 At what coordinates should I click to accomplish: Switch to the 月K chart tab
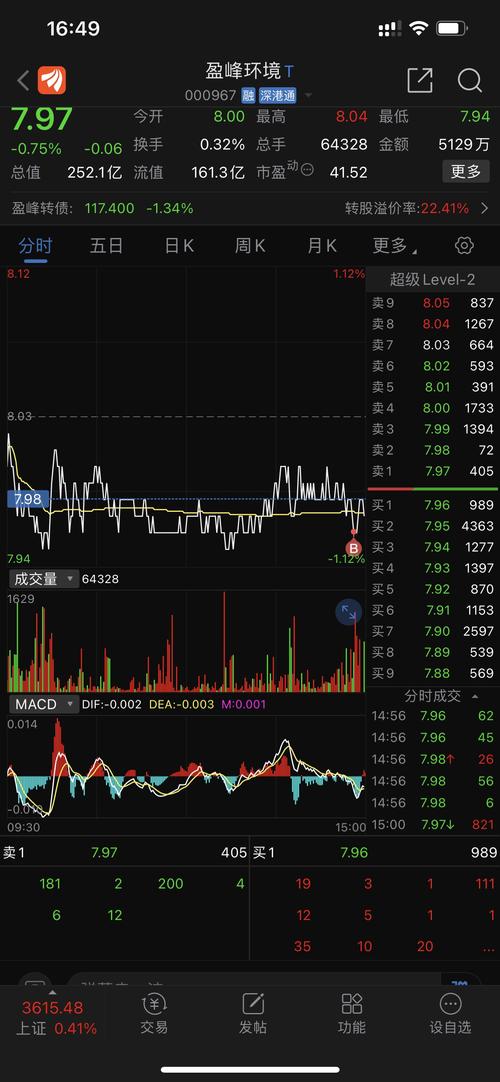321,246
